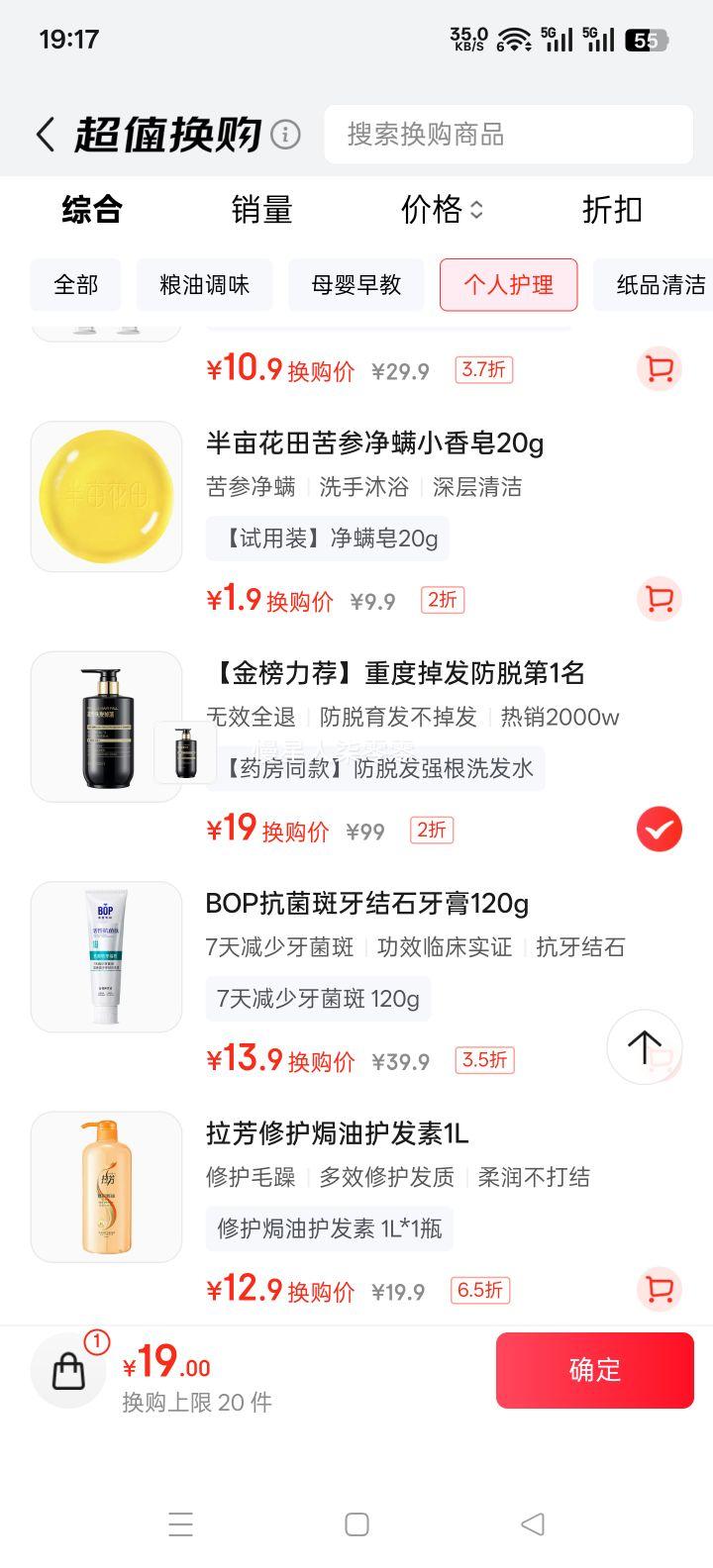Image resolution: width=713 pixels, height=1568 pixels.
Task: Switch to 折扣 sorting tab
Action: 612,210
